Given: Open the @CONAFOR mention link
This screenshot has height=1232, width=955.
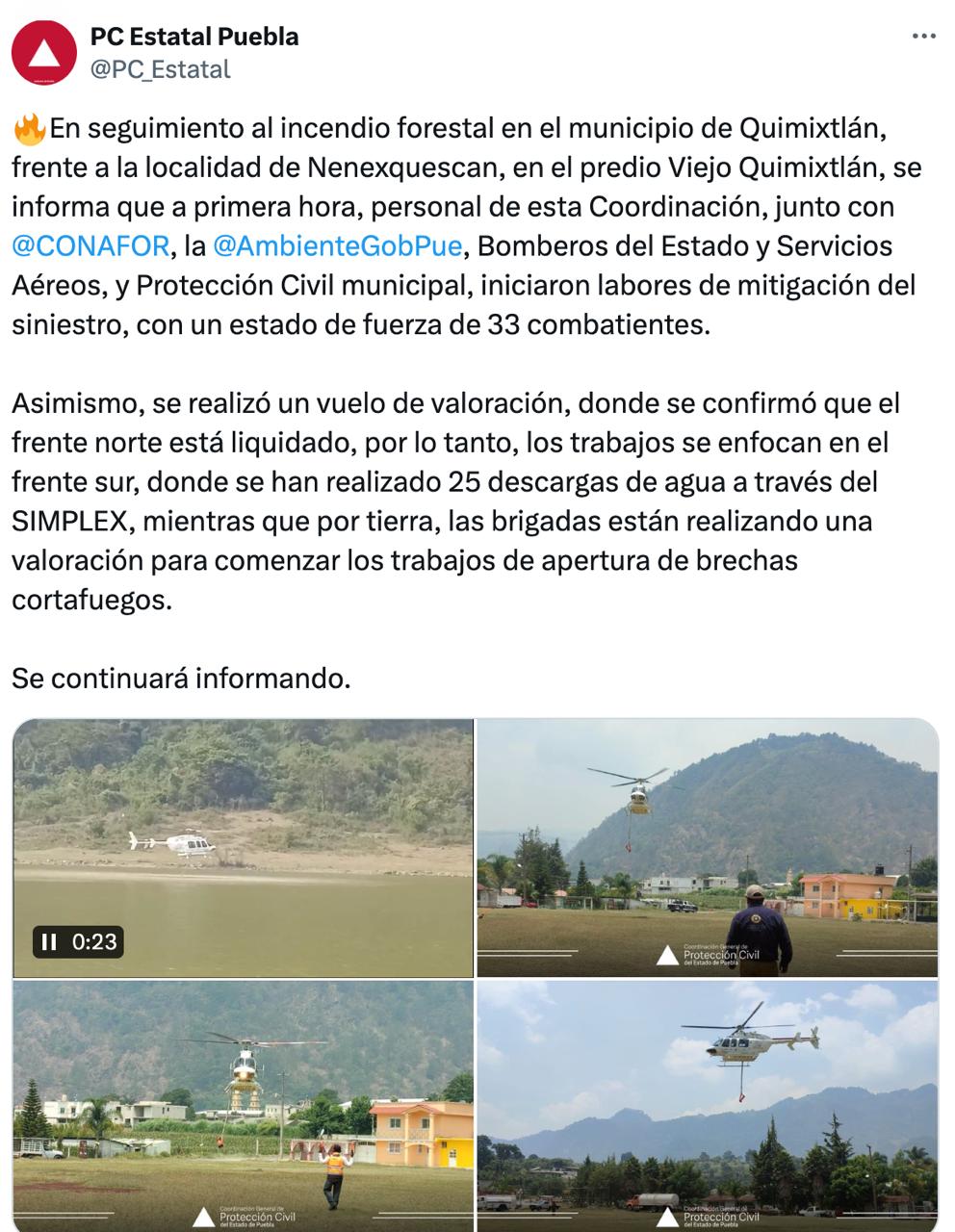Looking at the screenshot, I should (90, 246).
